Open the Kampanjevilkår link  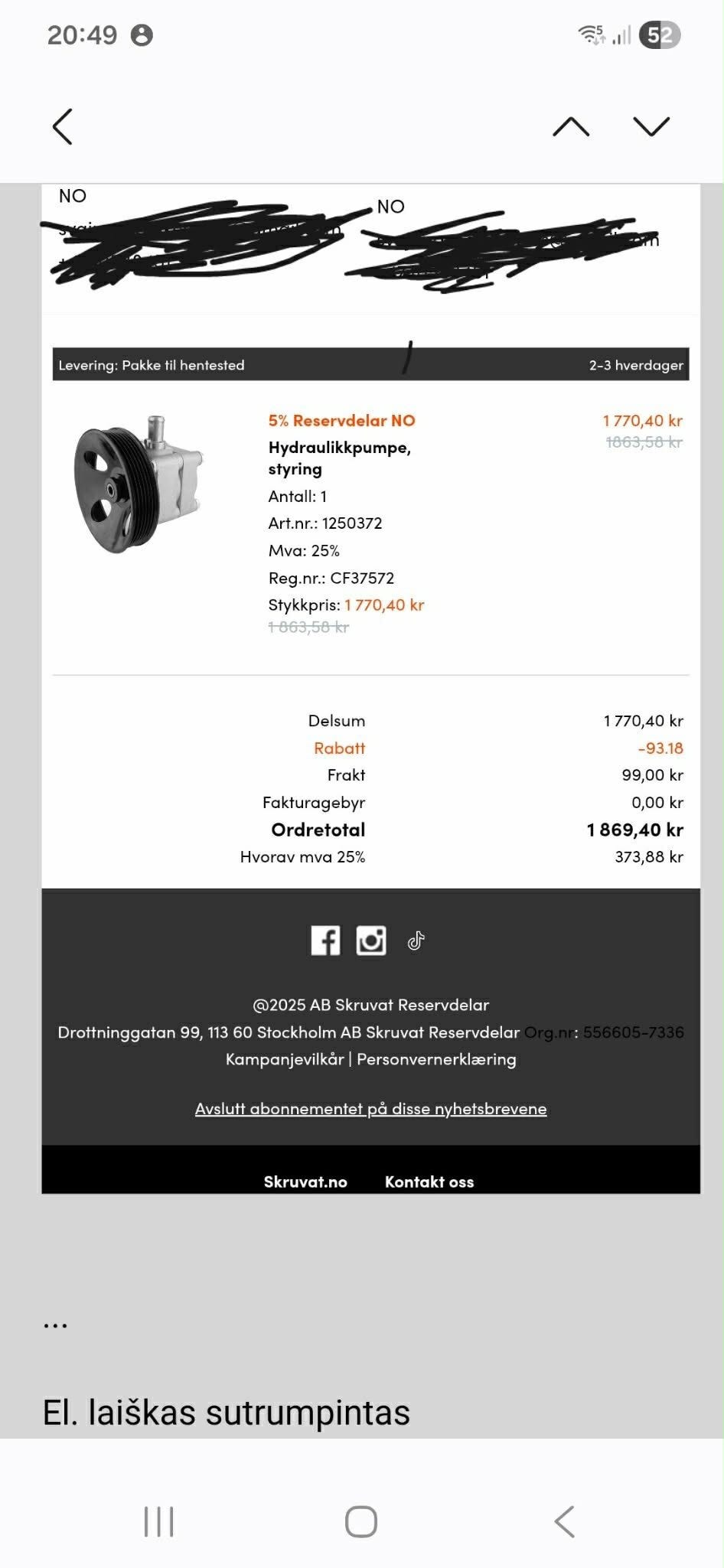click(282, 1059)
